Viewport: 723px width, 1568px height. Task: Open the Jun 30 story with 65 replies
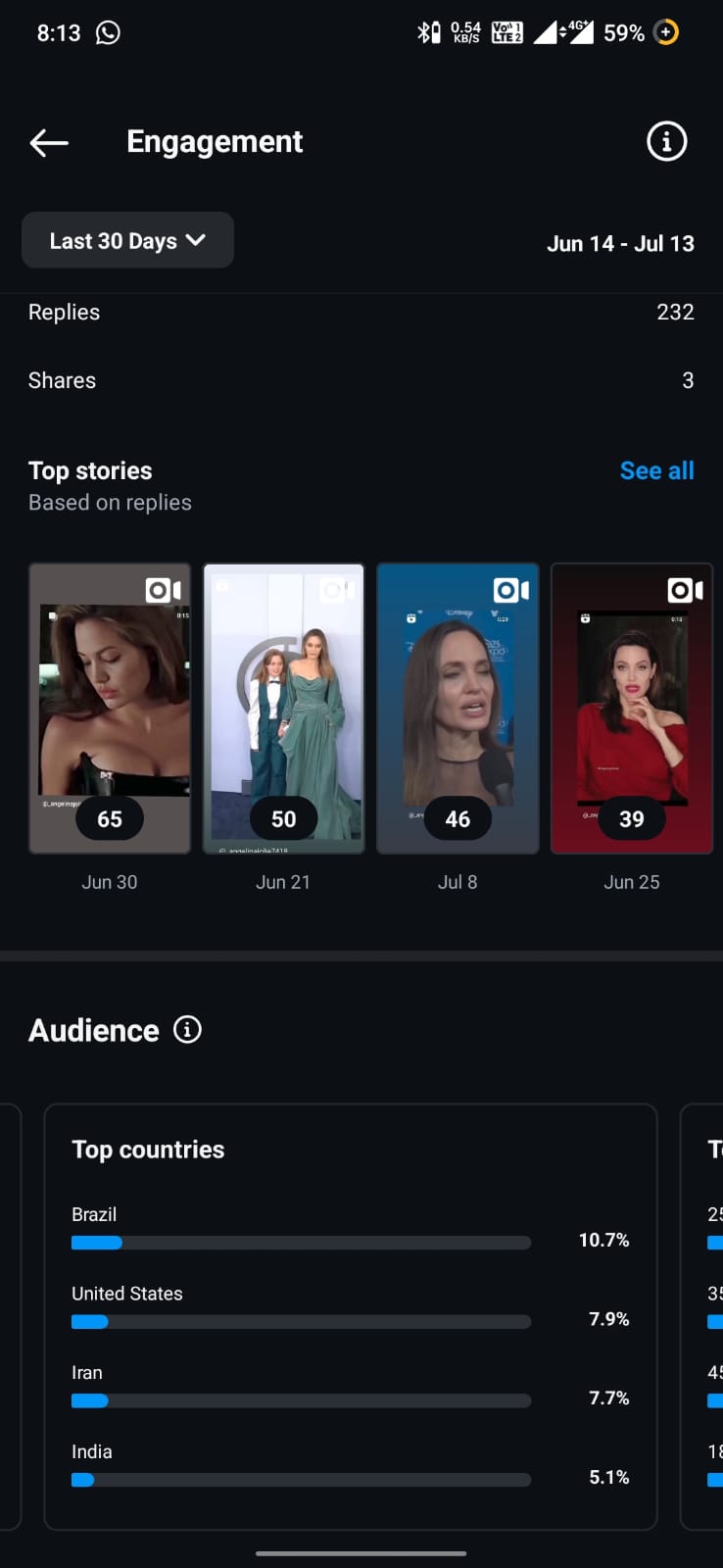(x=110, y=709)
